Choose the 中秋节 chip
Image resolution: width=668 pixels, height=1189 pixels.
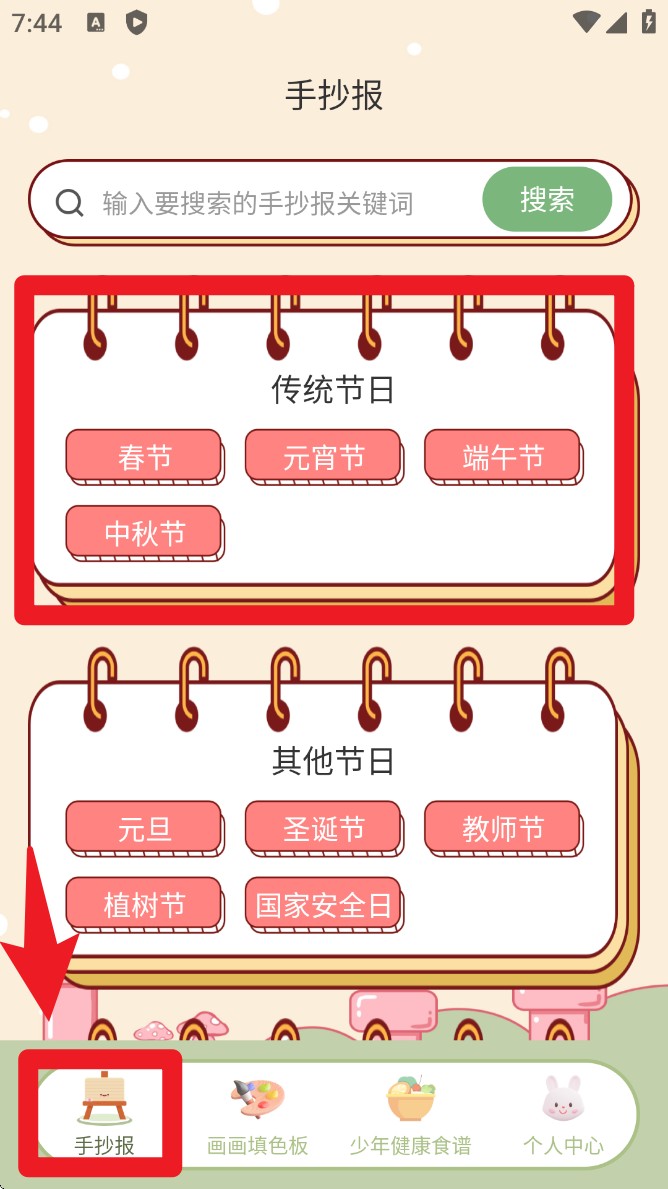pos(144,533)
